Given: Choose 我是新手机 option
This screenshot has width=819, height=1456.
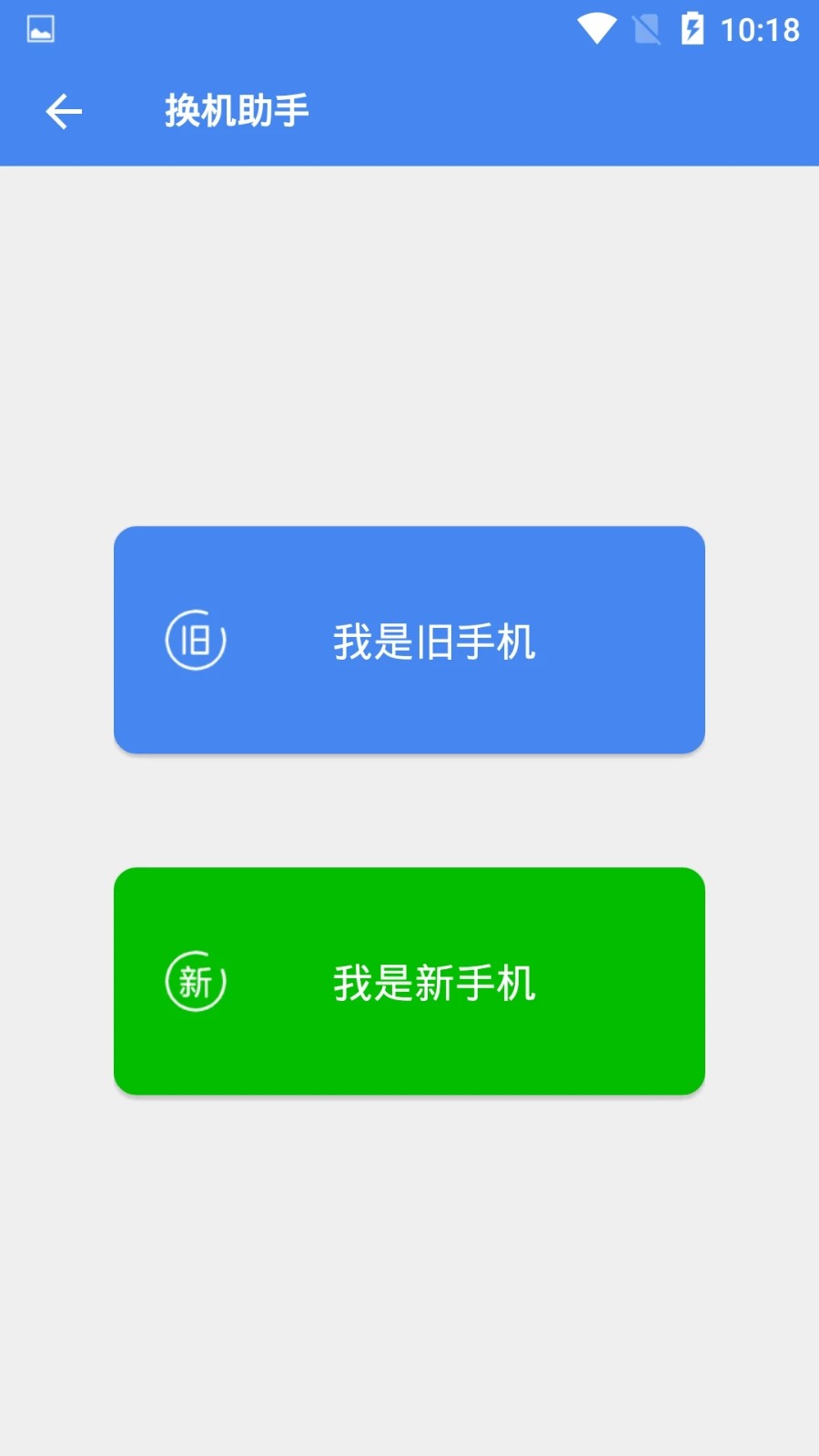Looking at the screenshot, I should (409, 981).
